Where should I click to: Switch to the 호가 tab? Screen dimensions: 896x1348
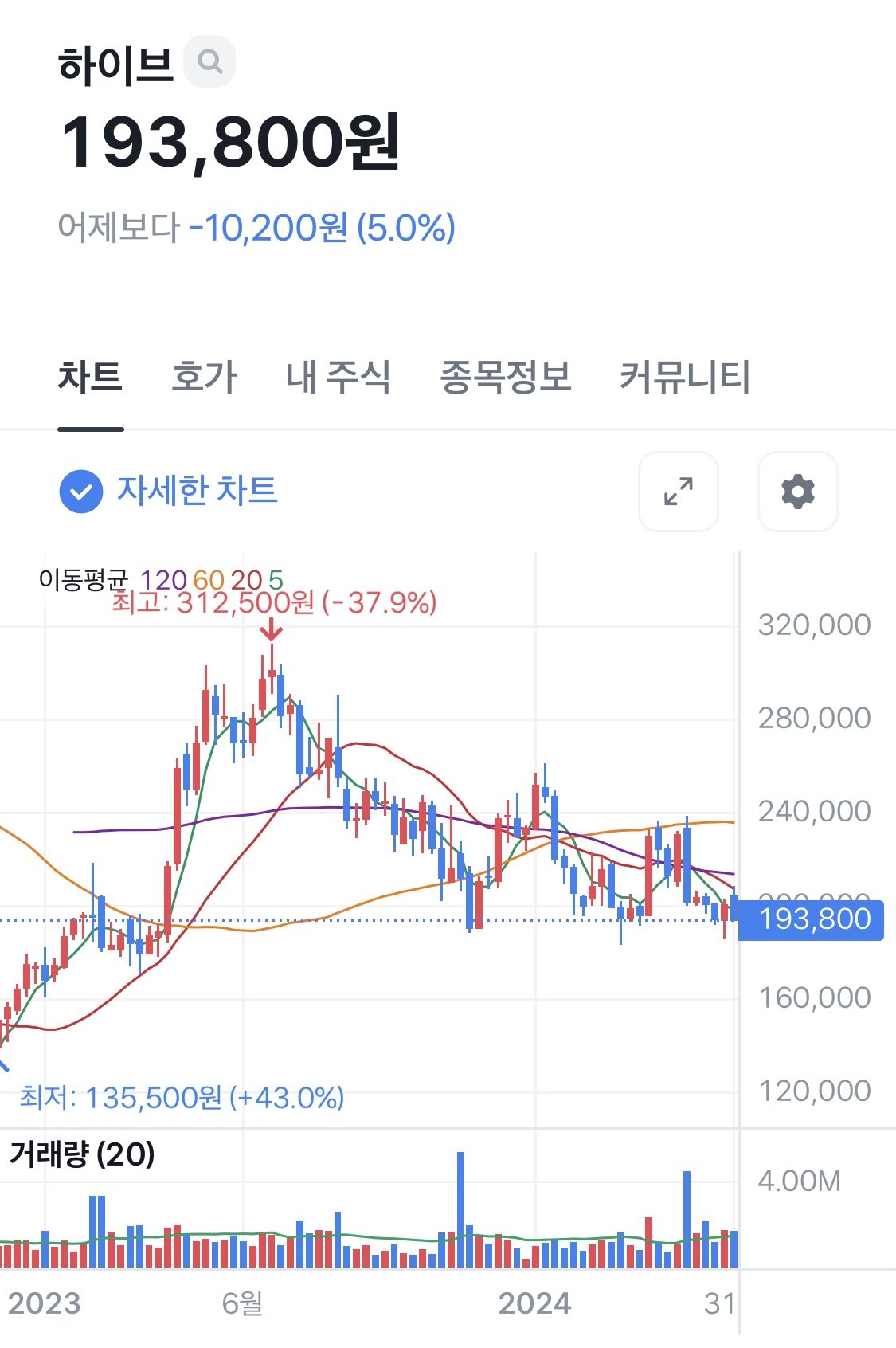tap(205, 378)
